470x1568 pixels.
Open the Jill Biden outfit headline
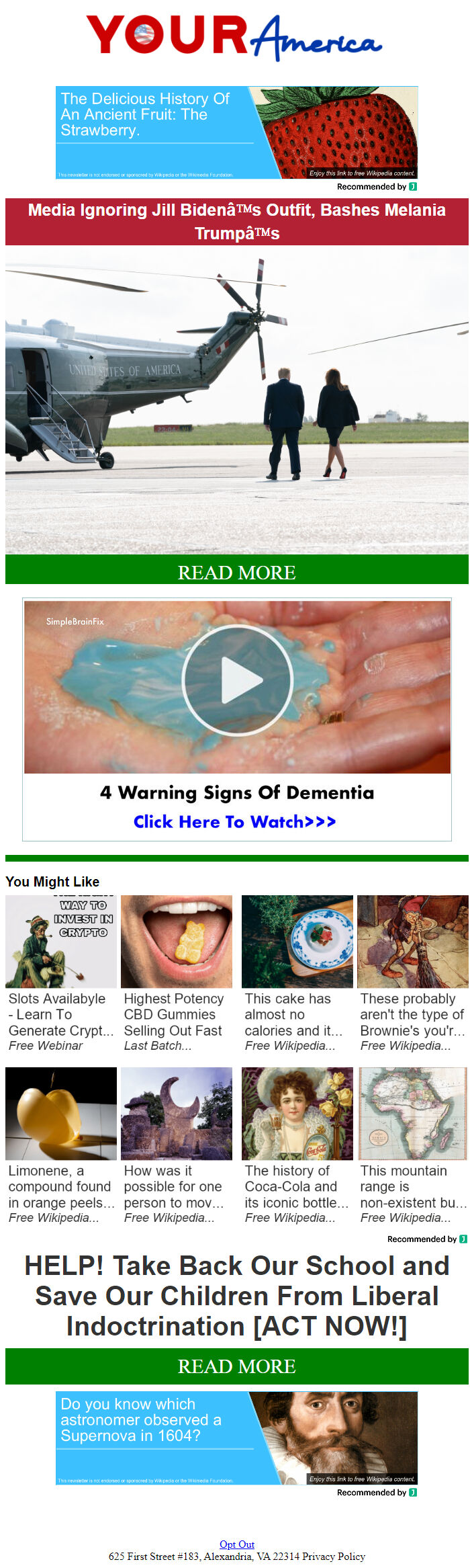(236, 221)
